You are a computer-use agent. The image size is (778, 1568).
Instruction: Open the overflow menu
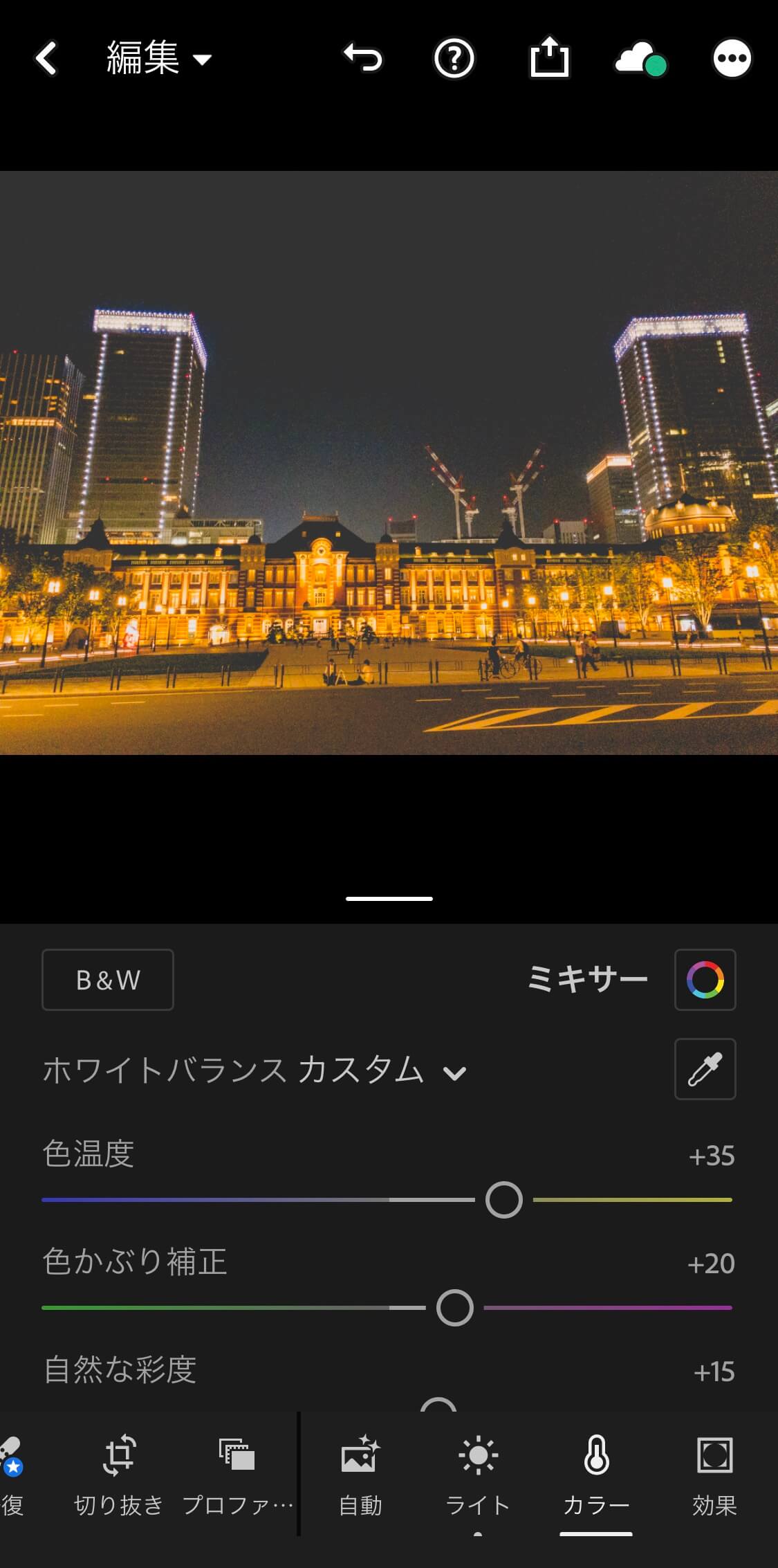pyautogui.click(x=732, y=58)
